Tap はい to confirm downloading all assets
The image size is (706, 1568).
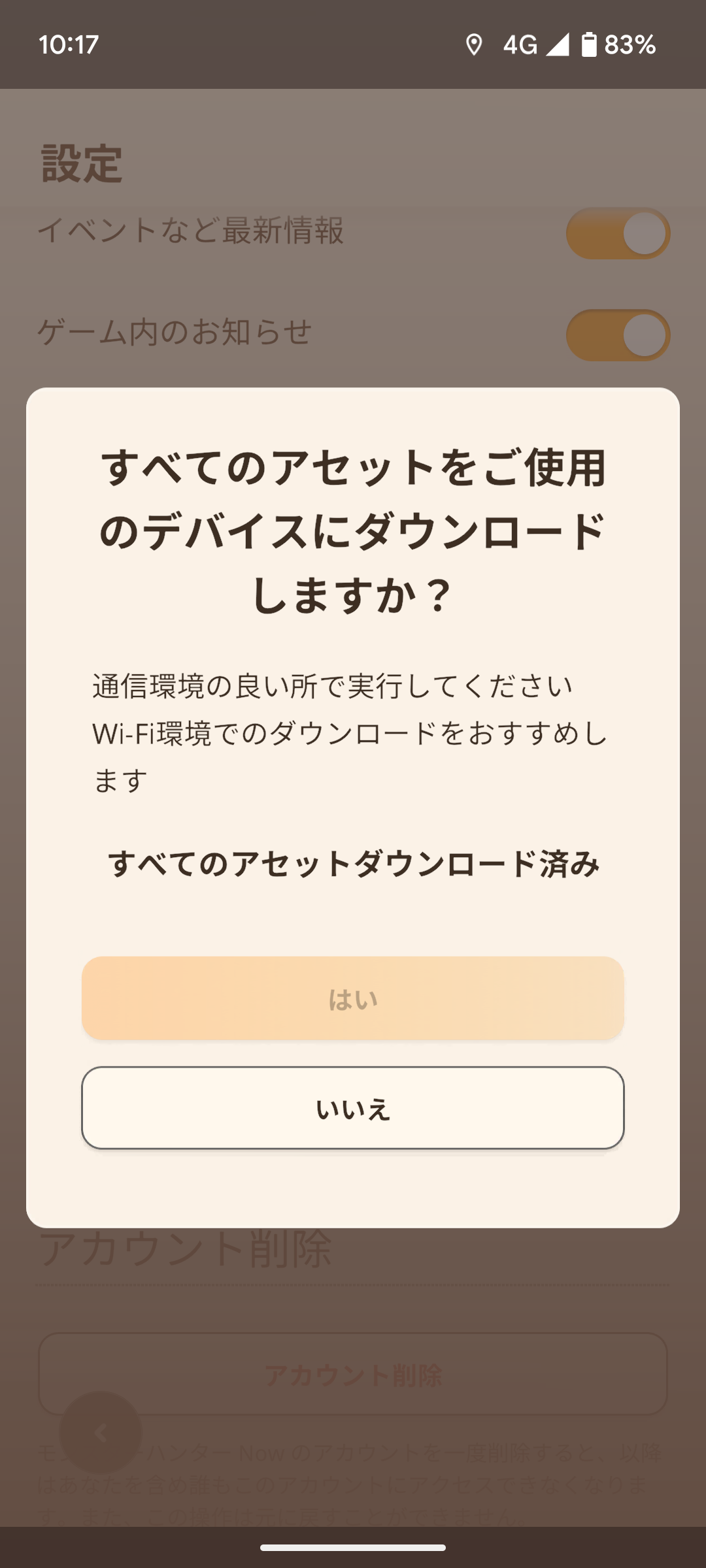(353, 998)
